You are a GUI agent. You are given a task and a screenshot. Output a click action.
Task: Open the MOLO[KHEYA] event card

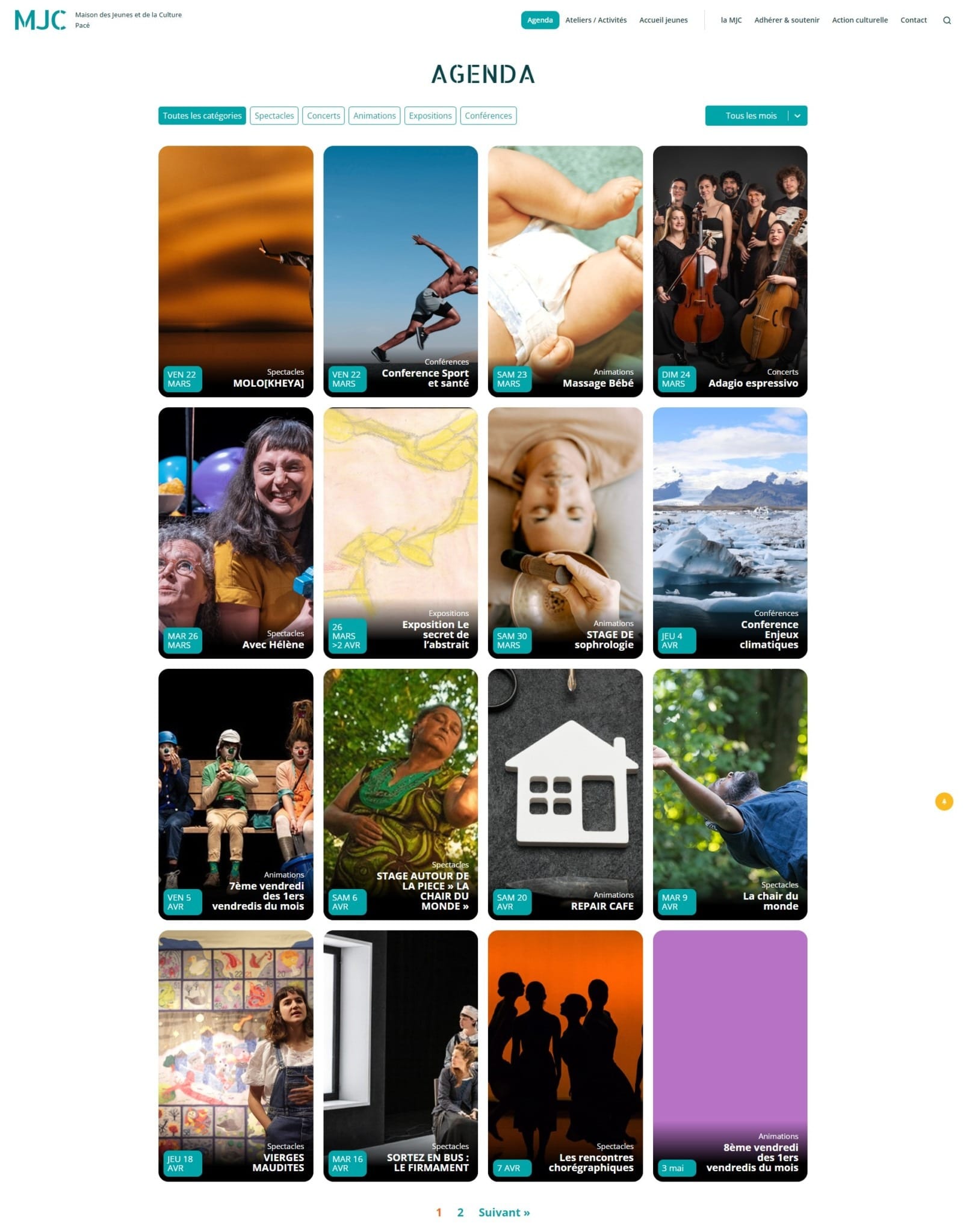(235, 271)
